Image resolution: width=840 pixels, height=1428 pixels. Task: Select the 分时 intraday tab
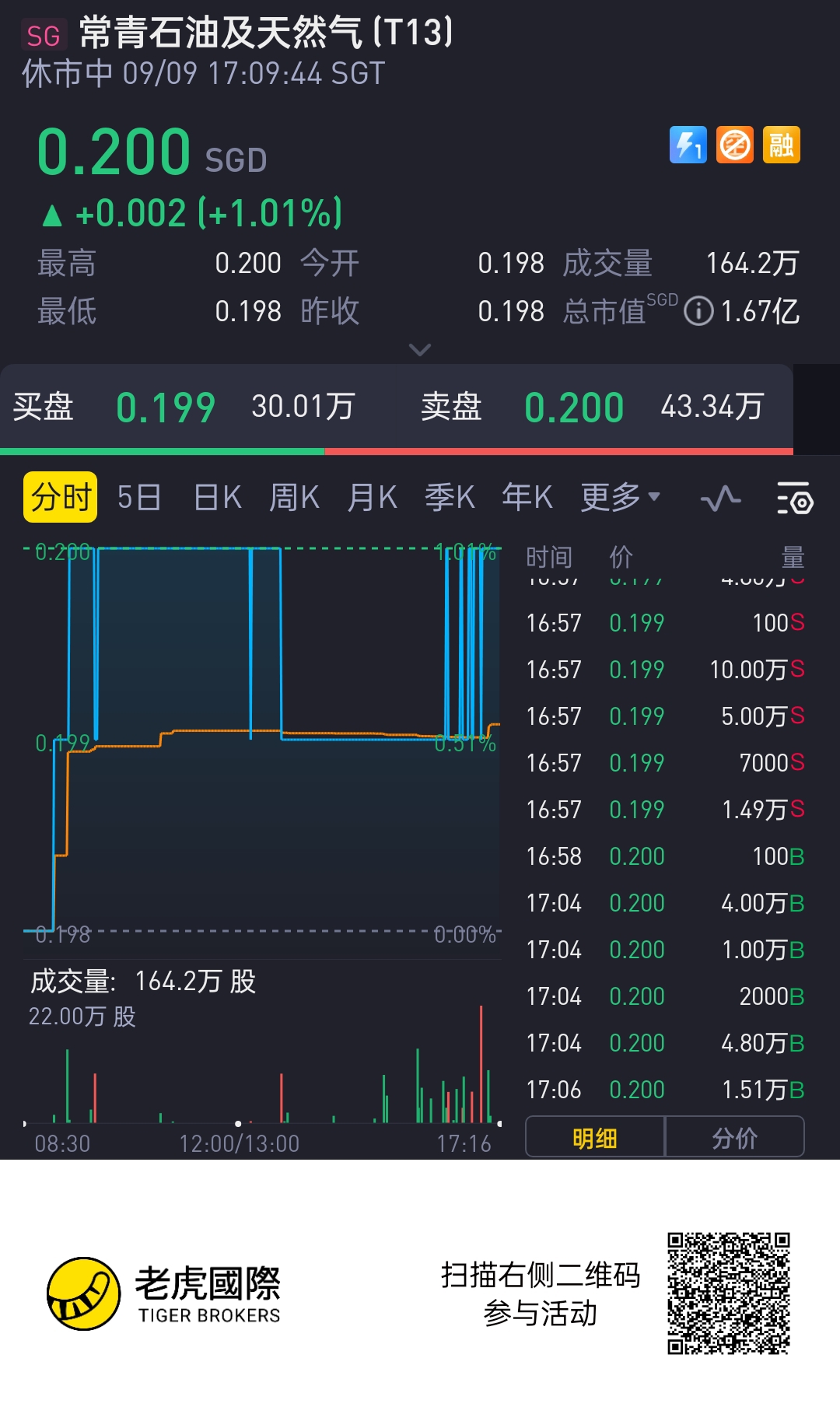tap(61, 497)
